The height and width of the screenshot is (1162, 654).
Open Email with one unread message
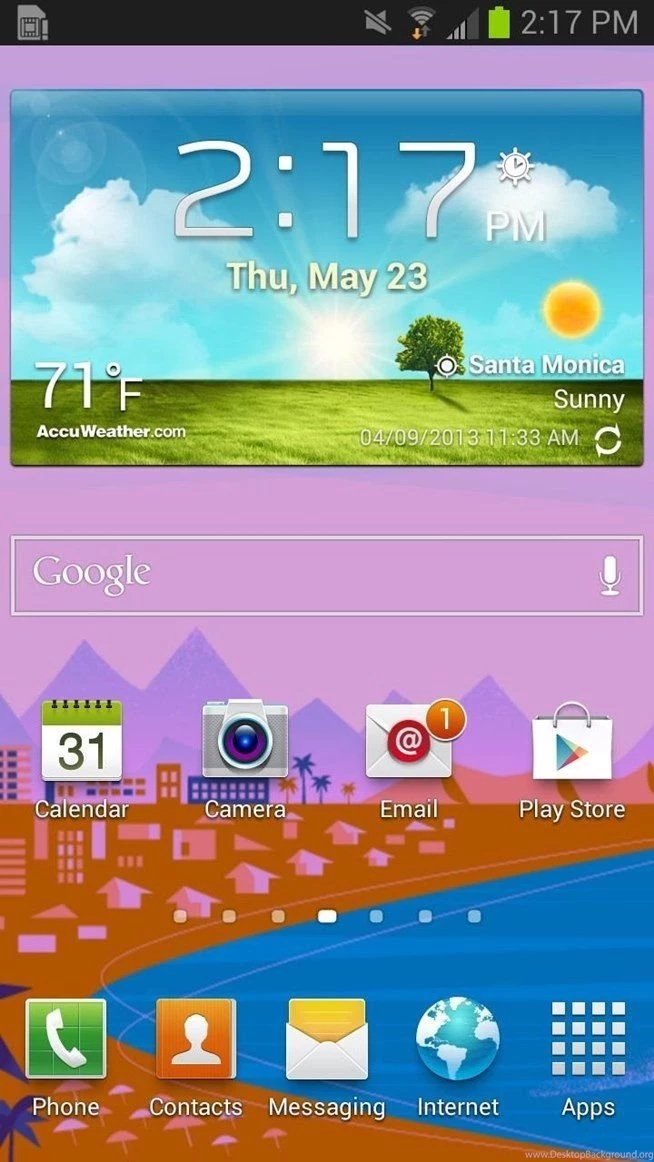point(409,742)
